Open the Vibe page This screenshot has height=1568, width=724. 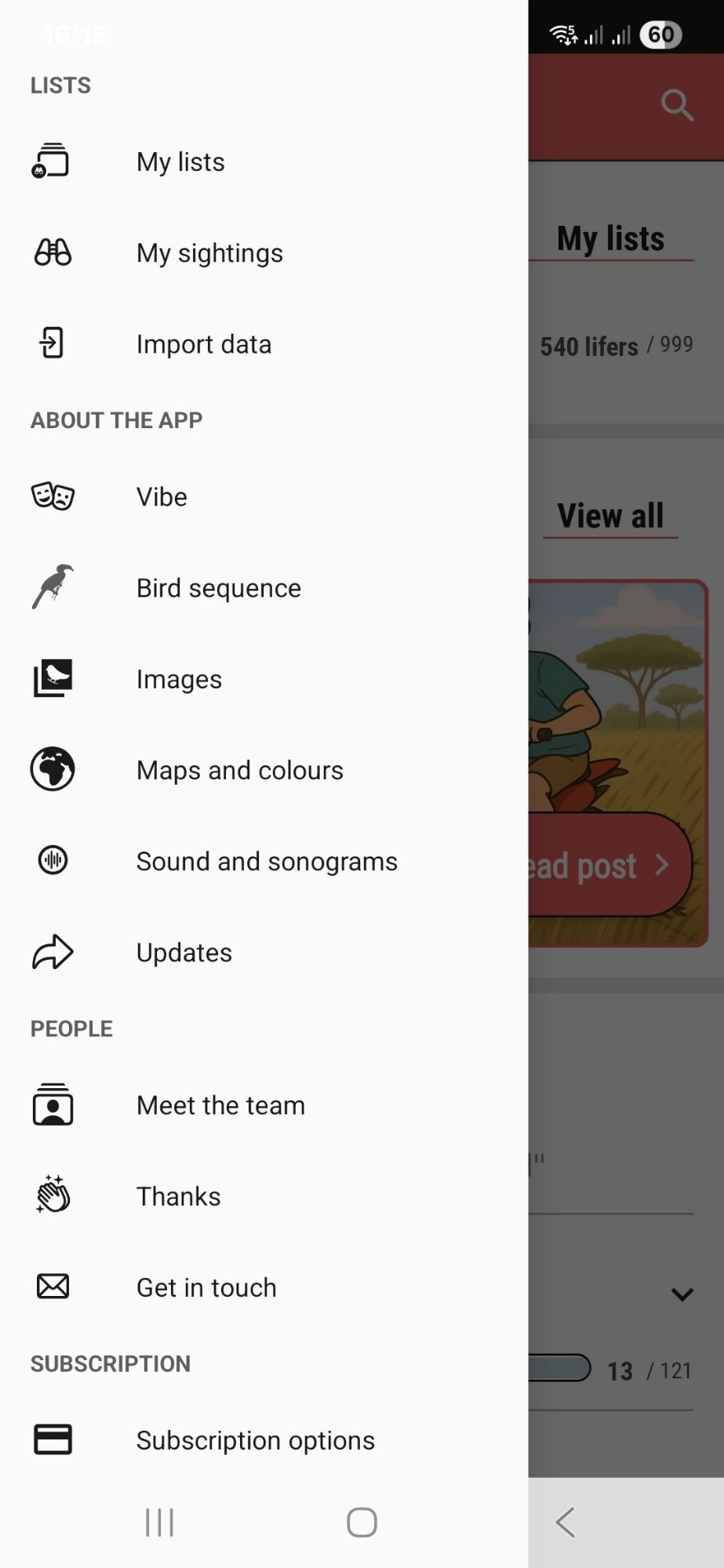(162, 497)
